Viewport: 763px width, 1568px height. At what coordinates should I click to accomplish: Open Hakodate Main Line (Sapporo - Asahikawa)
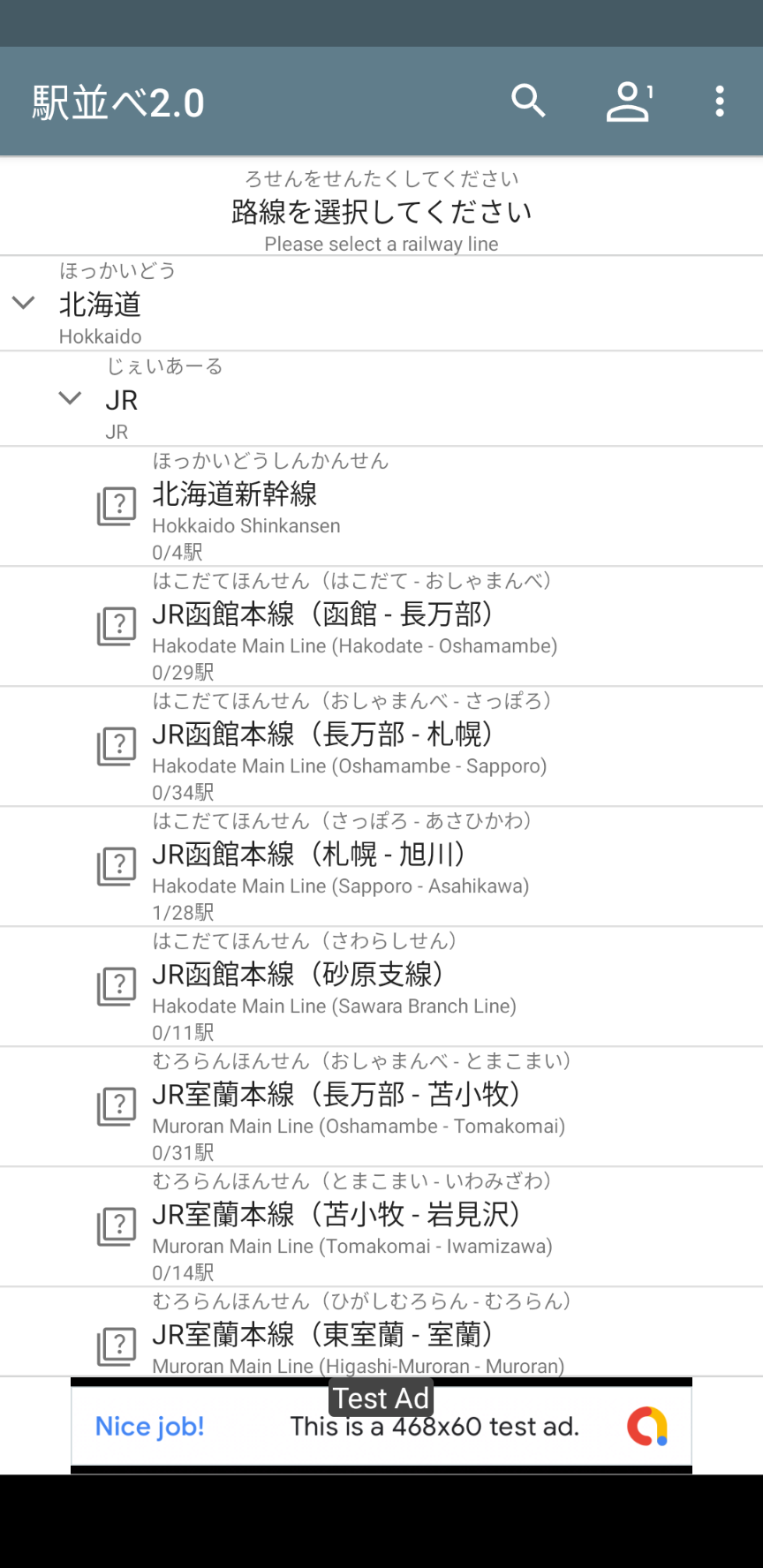pyautogui.click(x=381, y=867)
